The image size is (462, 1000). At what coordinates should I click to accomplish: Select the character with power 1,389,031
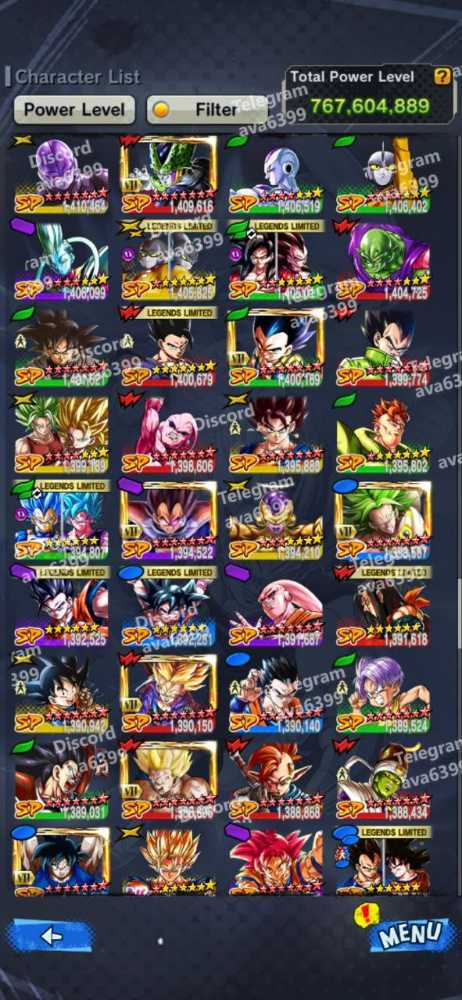coord(61,781)
